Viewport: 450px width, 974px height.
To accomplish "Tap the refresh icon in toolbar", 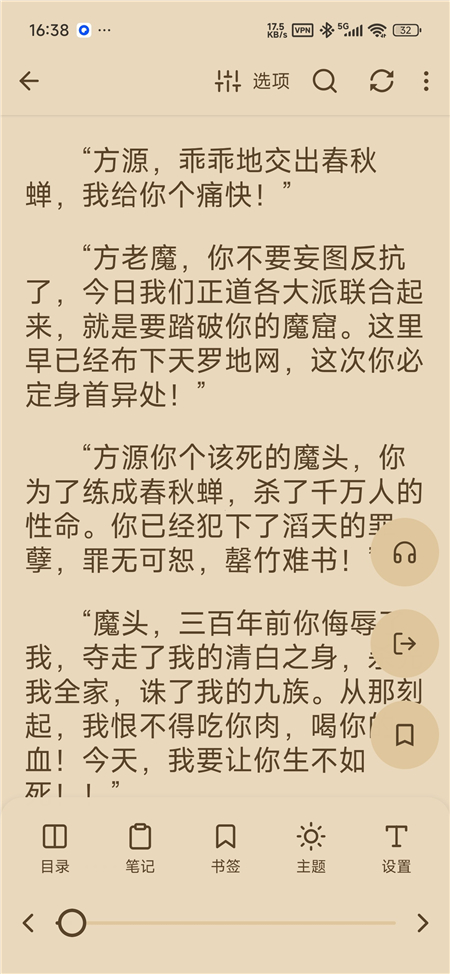I will pyautogui.click(x=381, y=81).
